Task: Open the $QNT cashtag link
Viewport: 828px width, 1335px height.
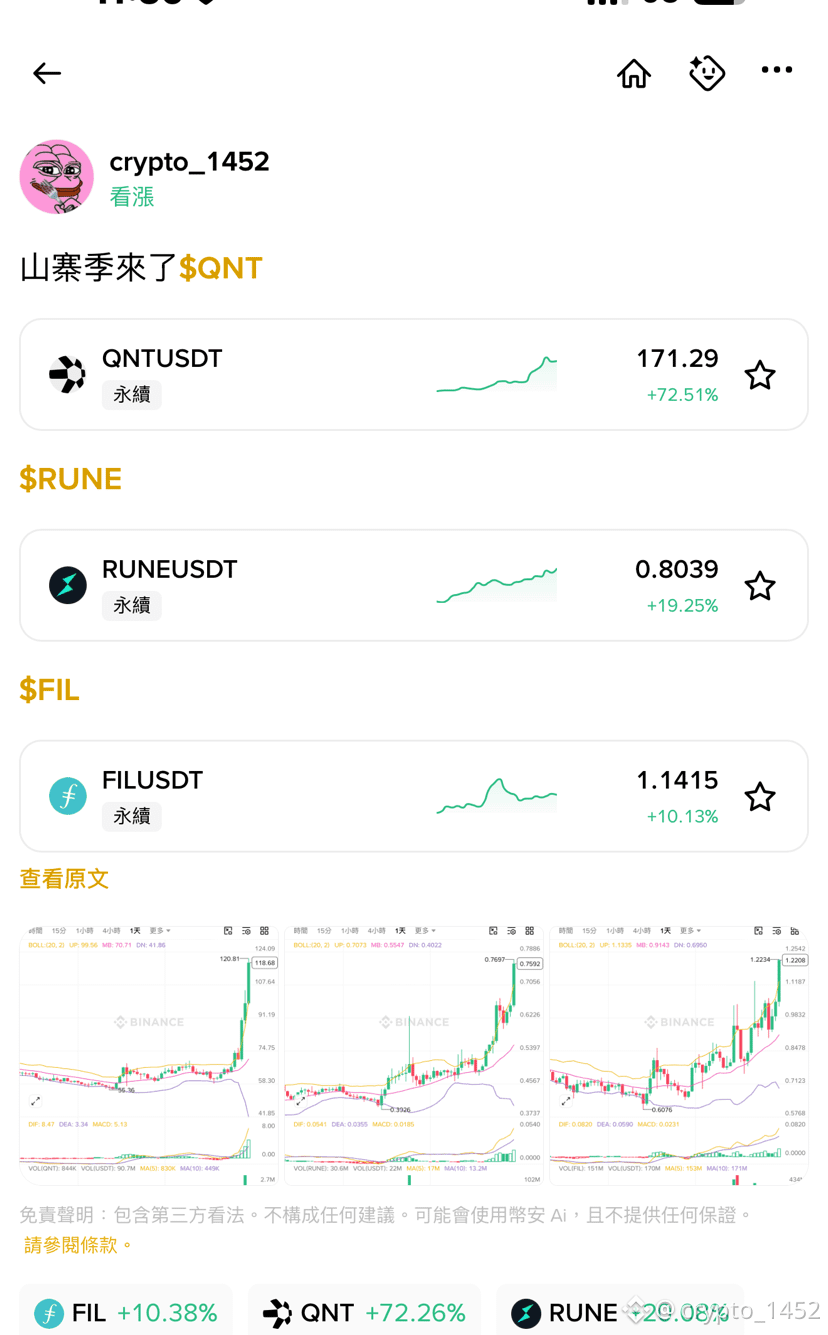Action: tap(221, 268)
